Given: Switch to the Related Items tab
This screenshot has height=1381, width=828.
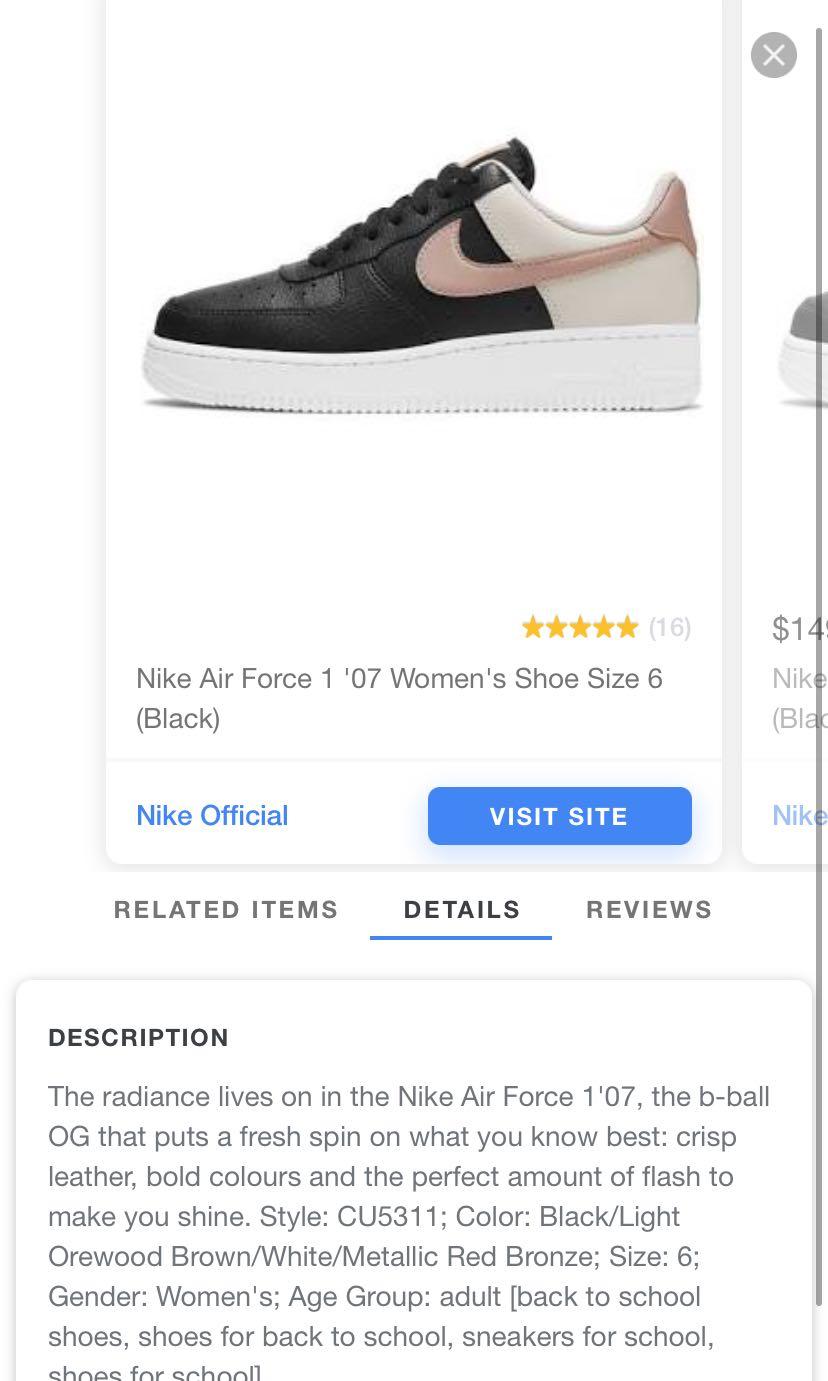Looking at the screenshot, I should point(226,910).
